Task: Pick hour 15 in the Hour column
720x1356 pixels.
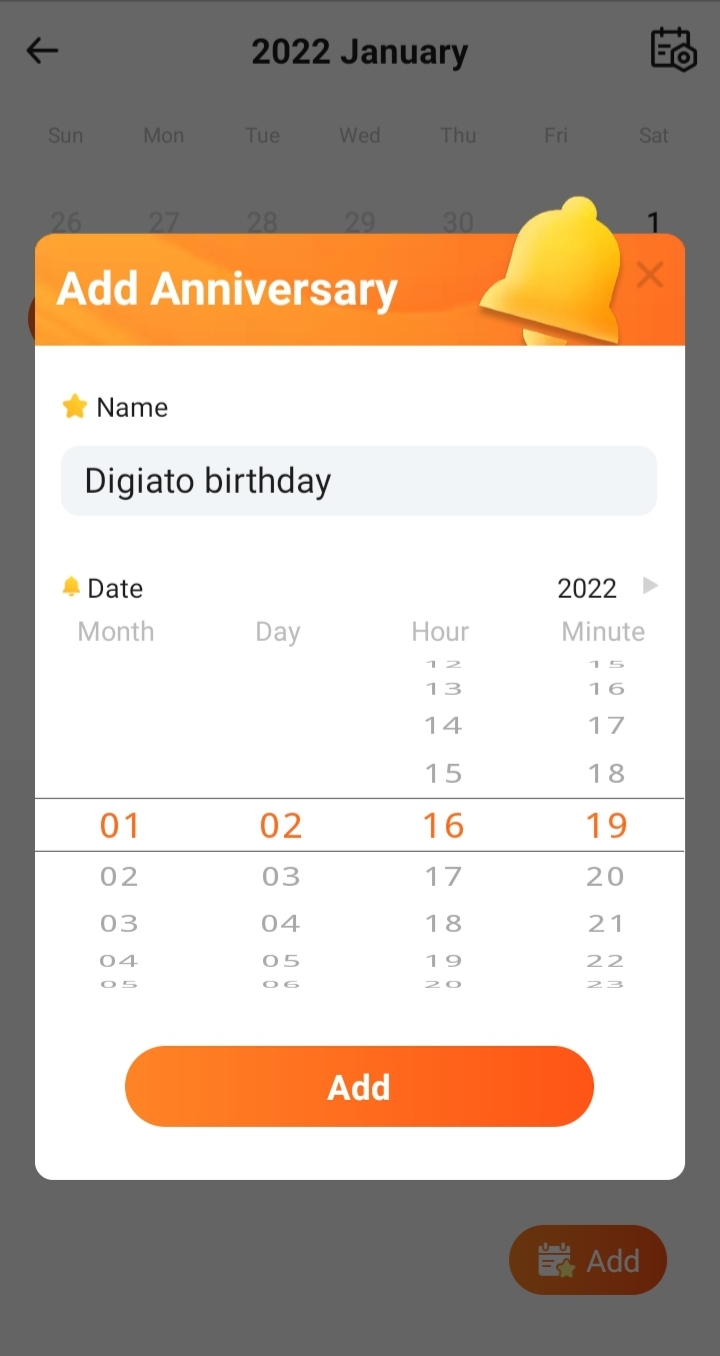Action: pyautogui.click(x=443, y=773)
